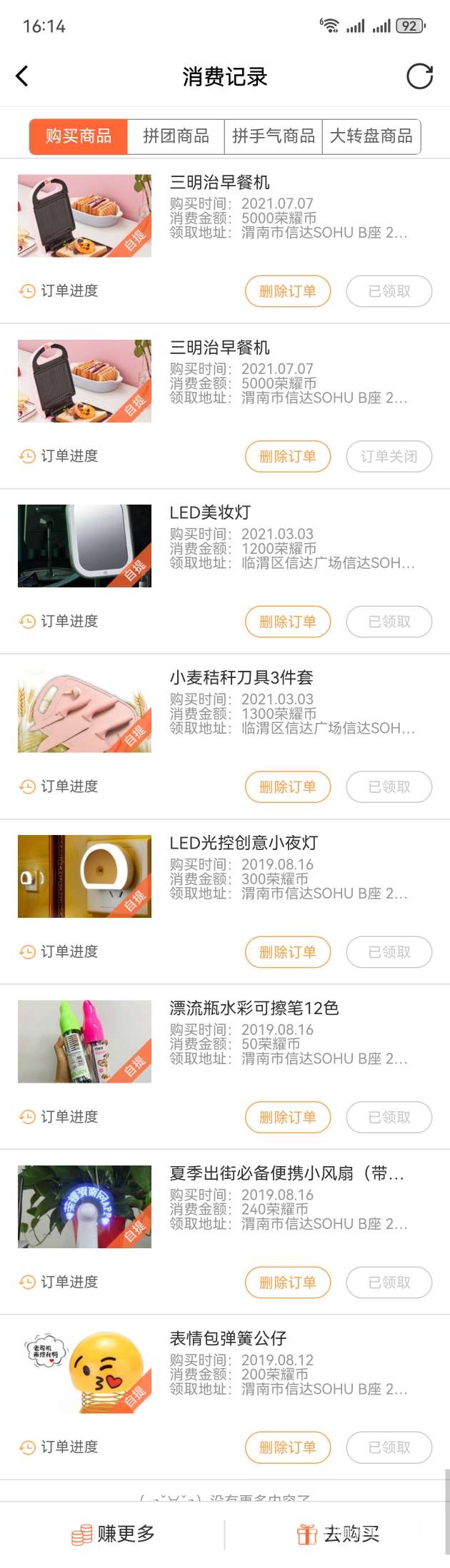Delete the 小麦秸秆刀具3件套 order

click(287, 787)
